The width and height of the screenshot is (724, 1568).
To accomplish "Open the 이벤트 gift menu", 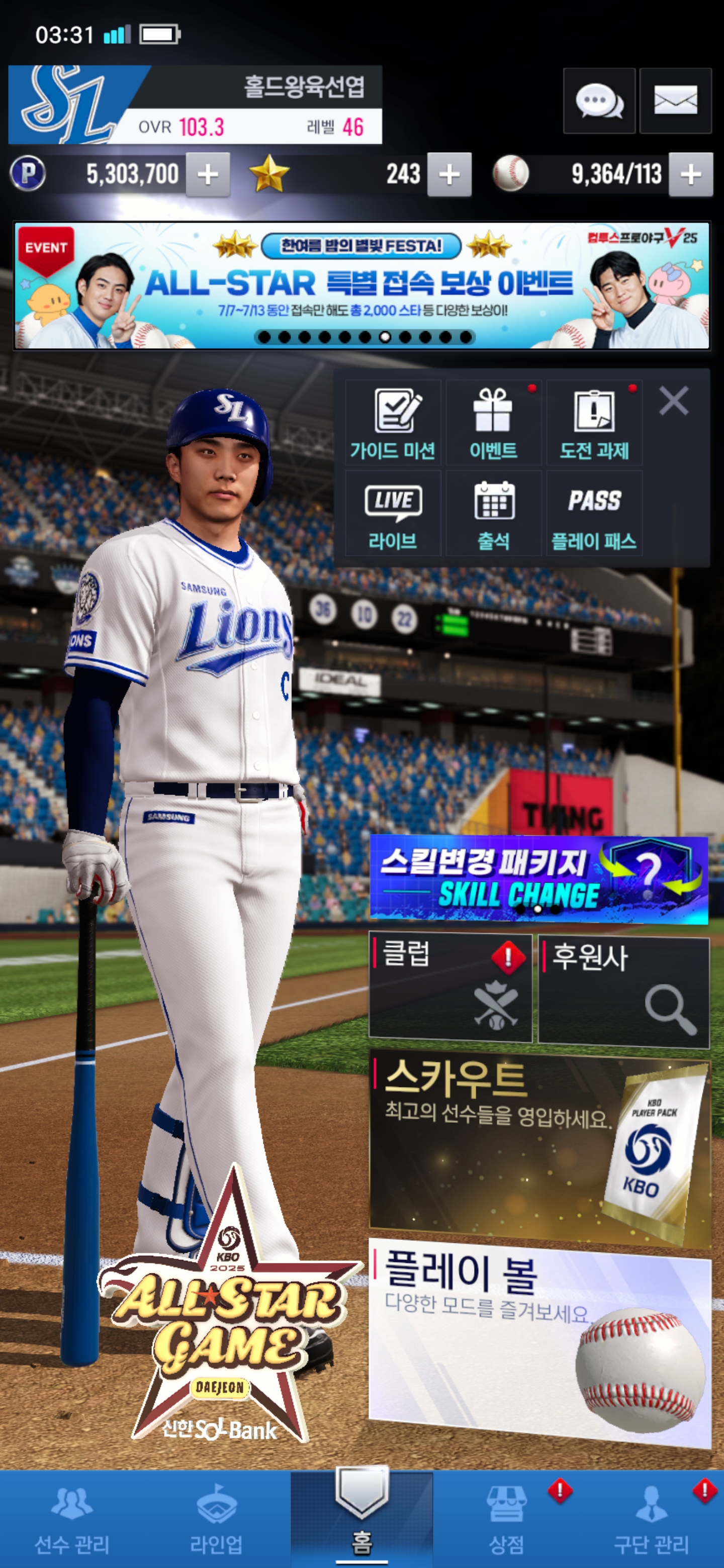I will (x=493, y=423).
